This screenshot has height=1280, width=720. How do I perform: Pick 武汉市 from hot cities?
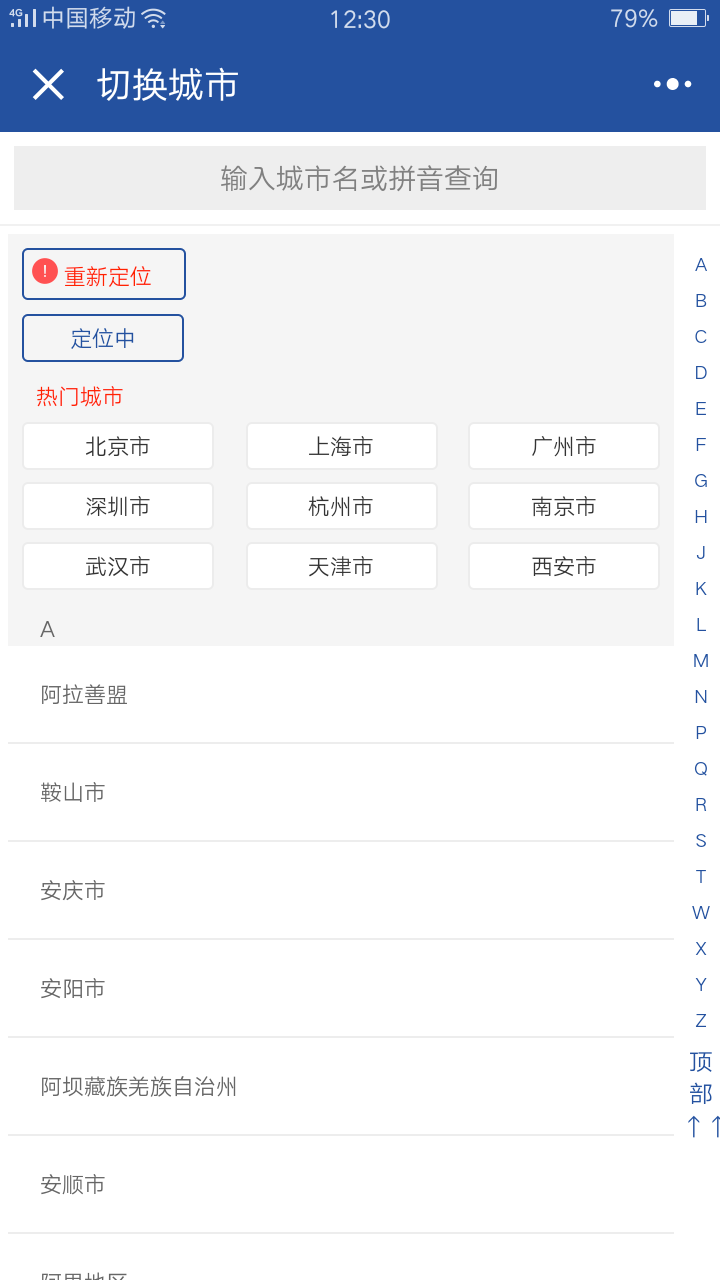click(x=118, y=566)
